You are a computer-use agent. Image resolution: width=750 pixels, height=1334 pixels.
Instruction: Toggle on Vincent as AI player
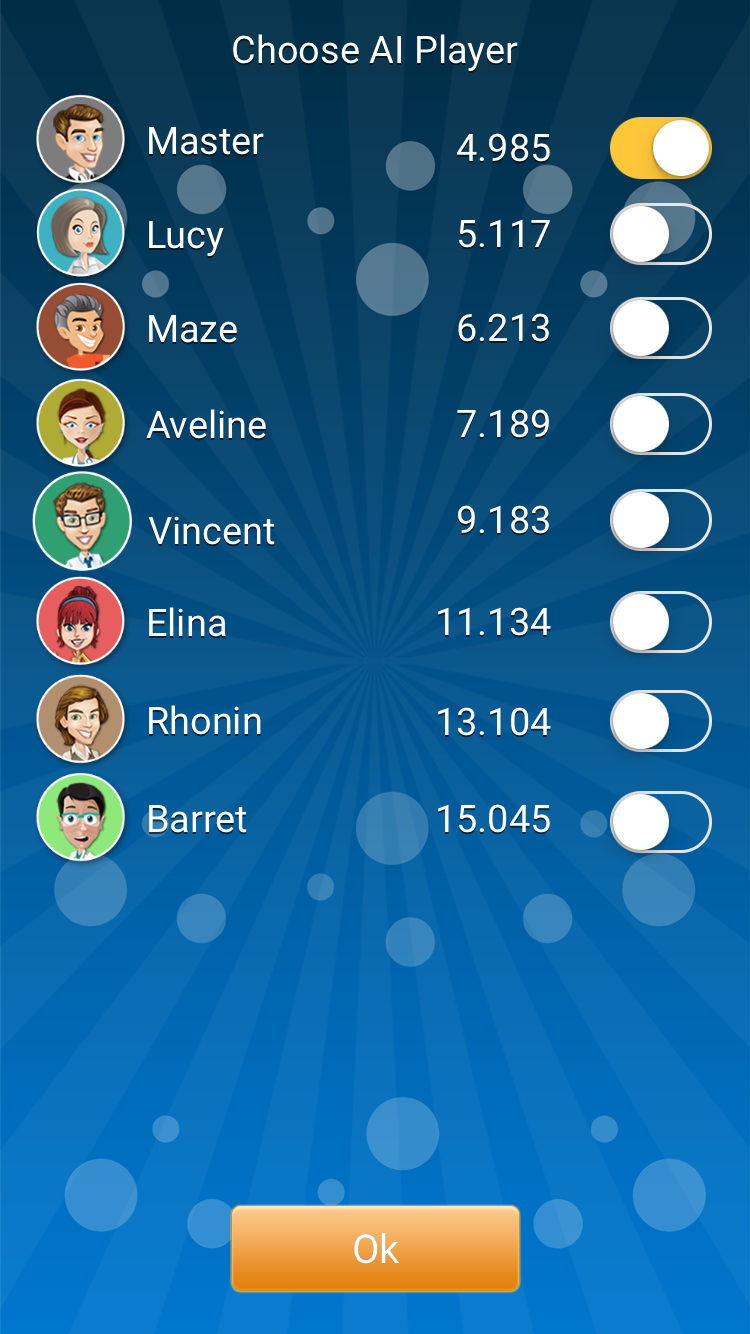[x=661, y=520]
